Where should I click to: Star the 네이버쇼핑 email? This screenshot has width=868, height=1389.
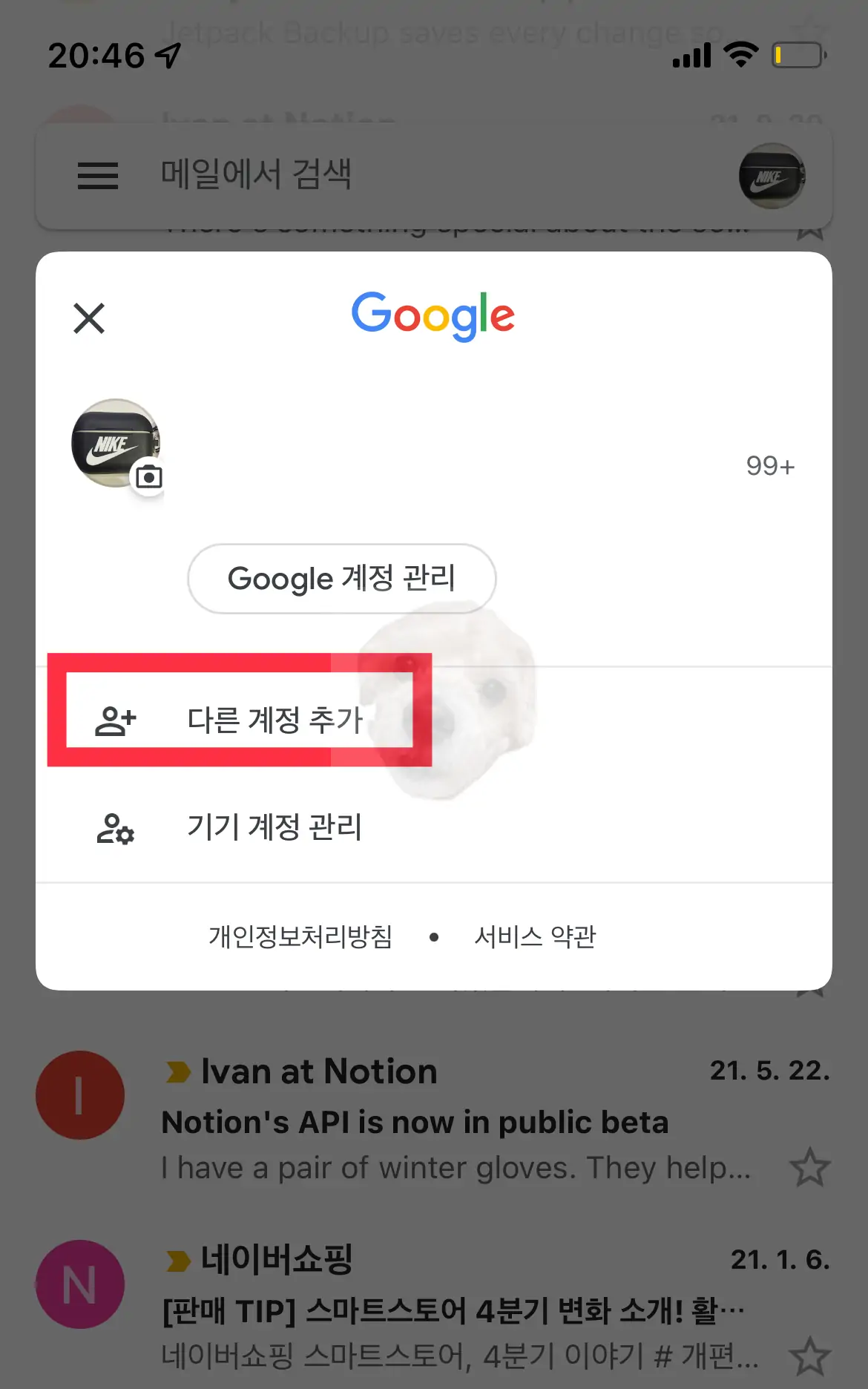pos(810,1355)
